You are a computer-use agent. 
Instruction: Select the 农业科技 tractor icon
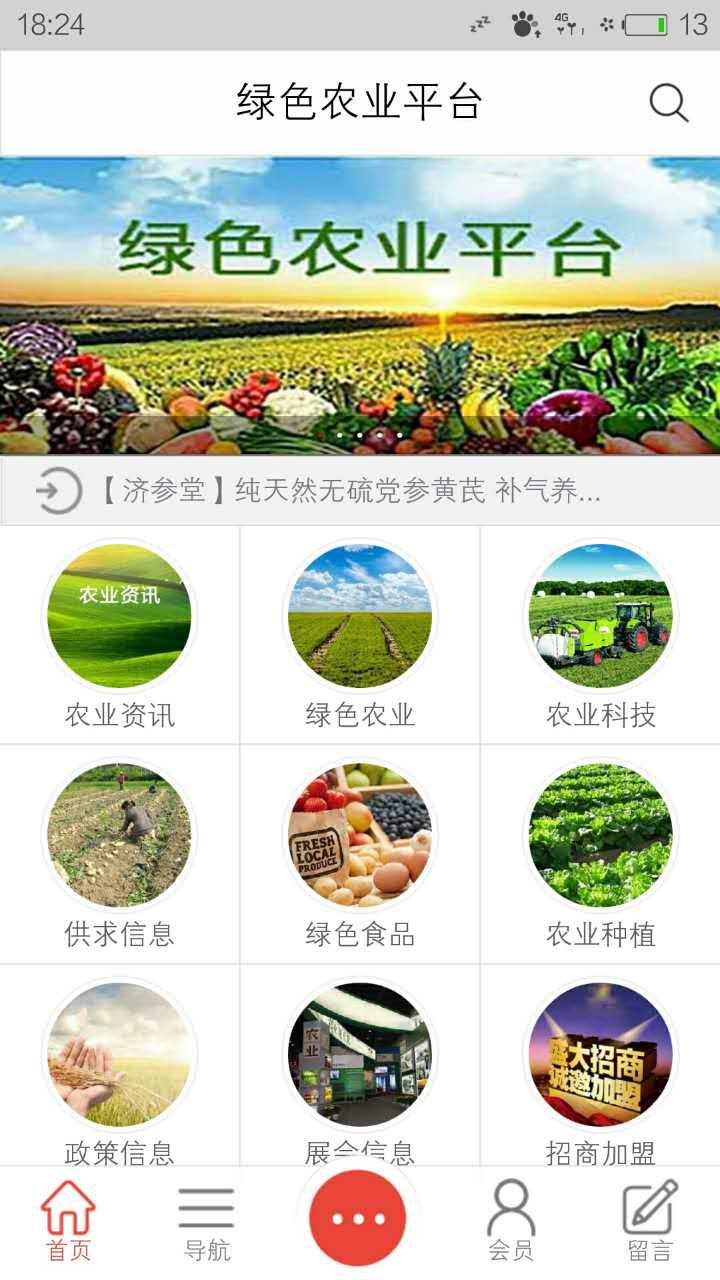coord(599,617)
